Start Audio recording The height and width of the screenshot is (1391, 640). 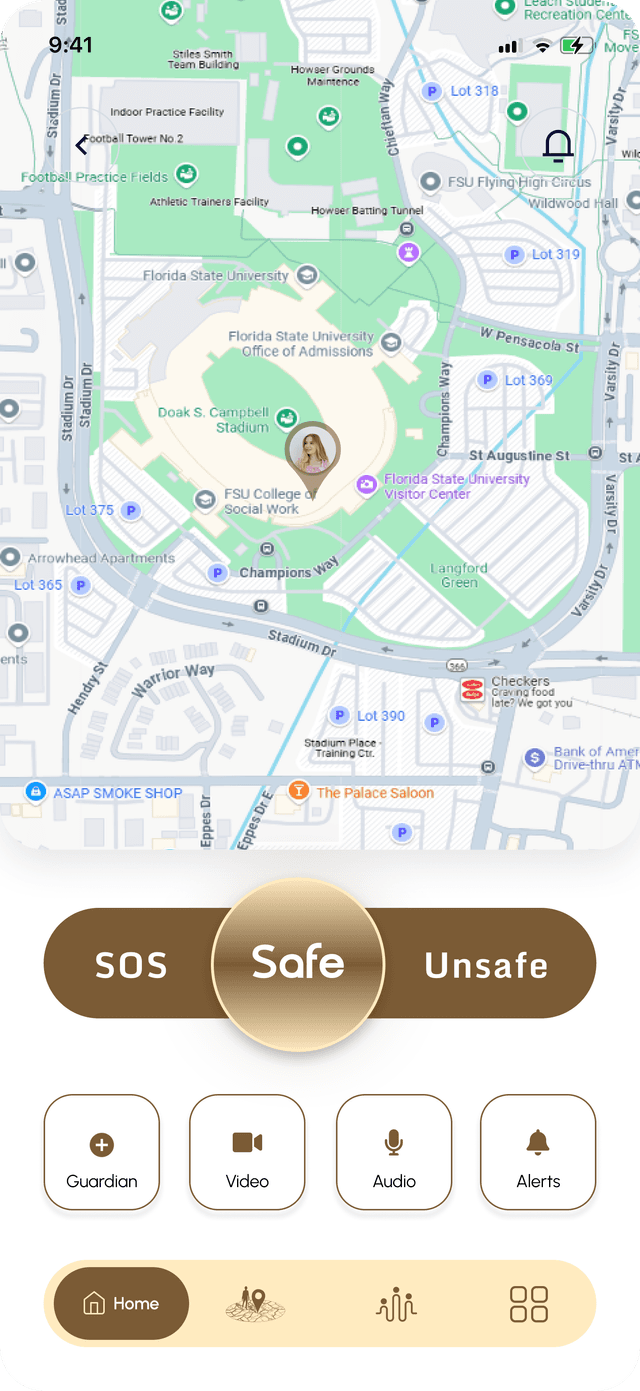click(x=394, y=1152)
